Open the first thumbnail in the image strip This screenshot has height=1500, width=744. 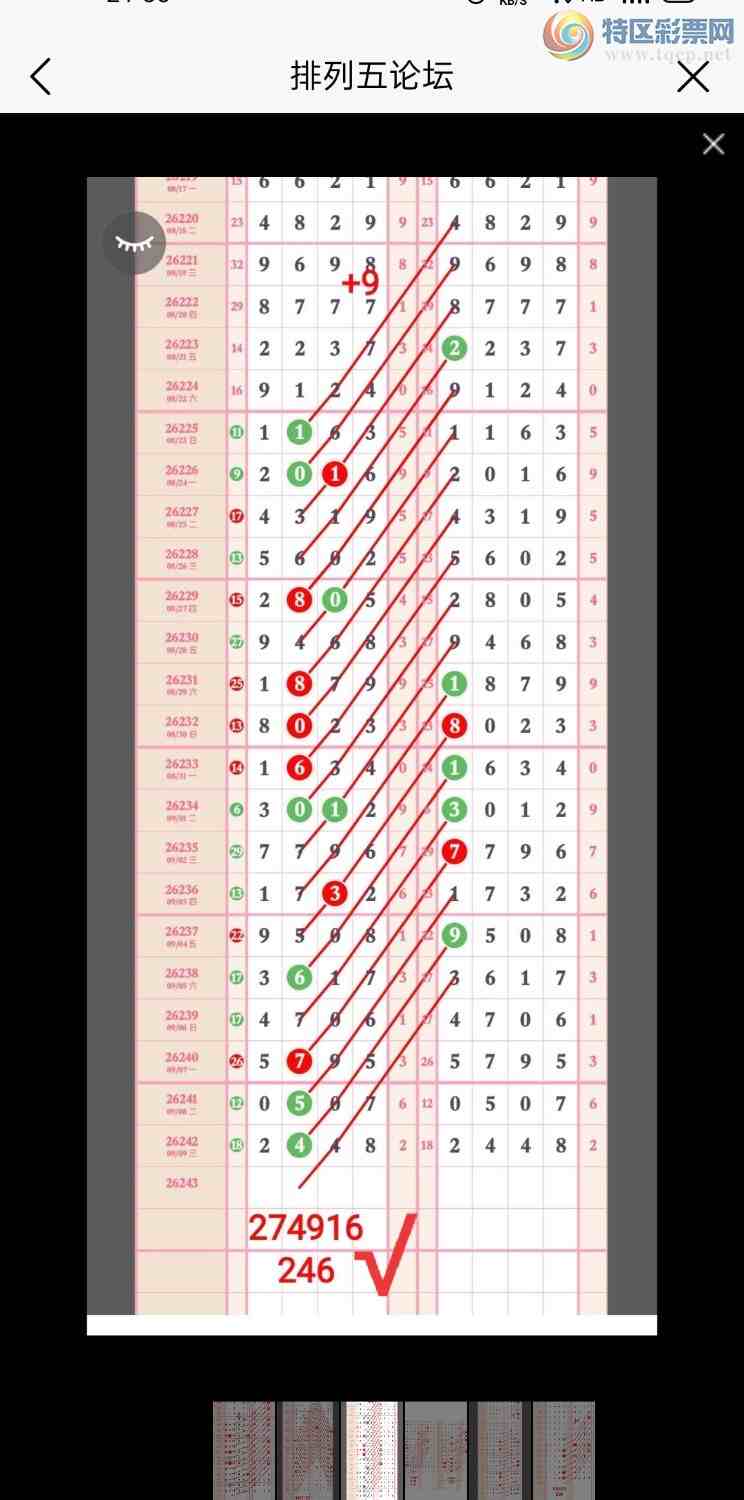point(244,1450)
